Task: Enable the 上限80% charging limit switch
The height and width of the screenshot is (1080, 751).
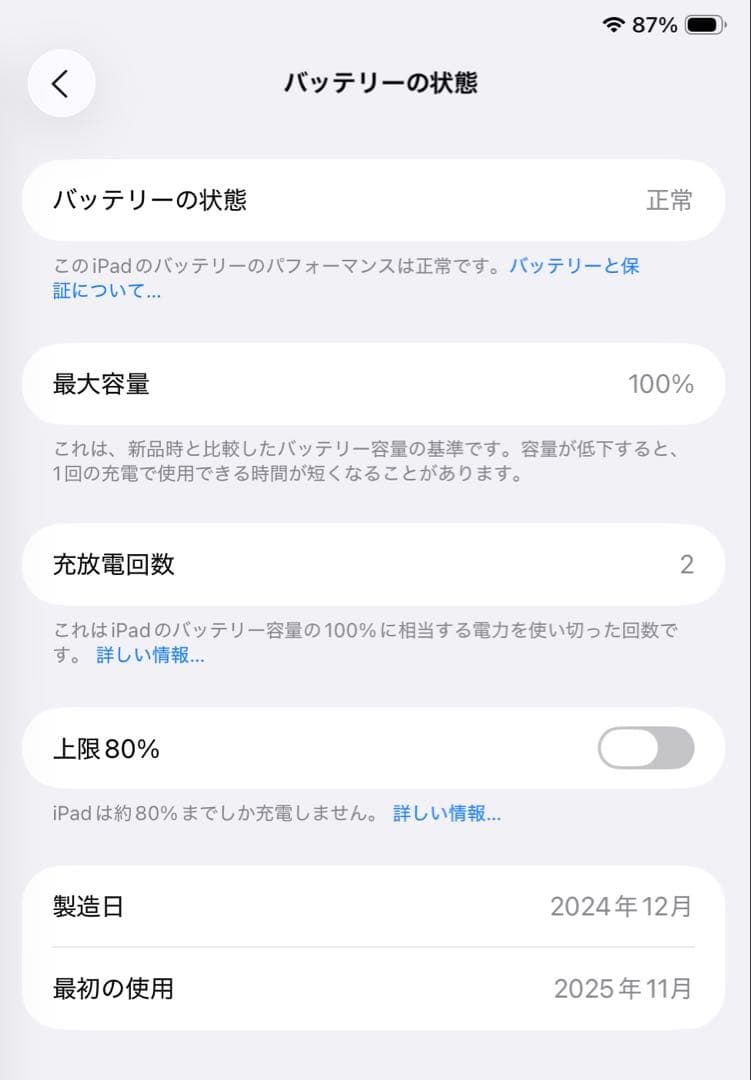Action: 645,748
